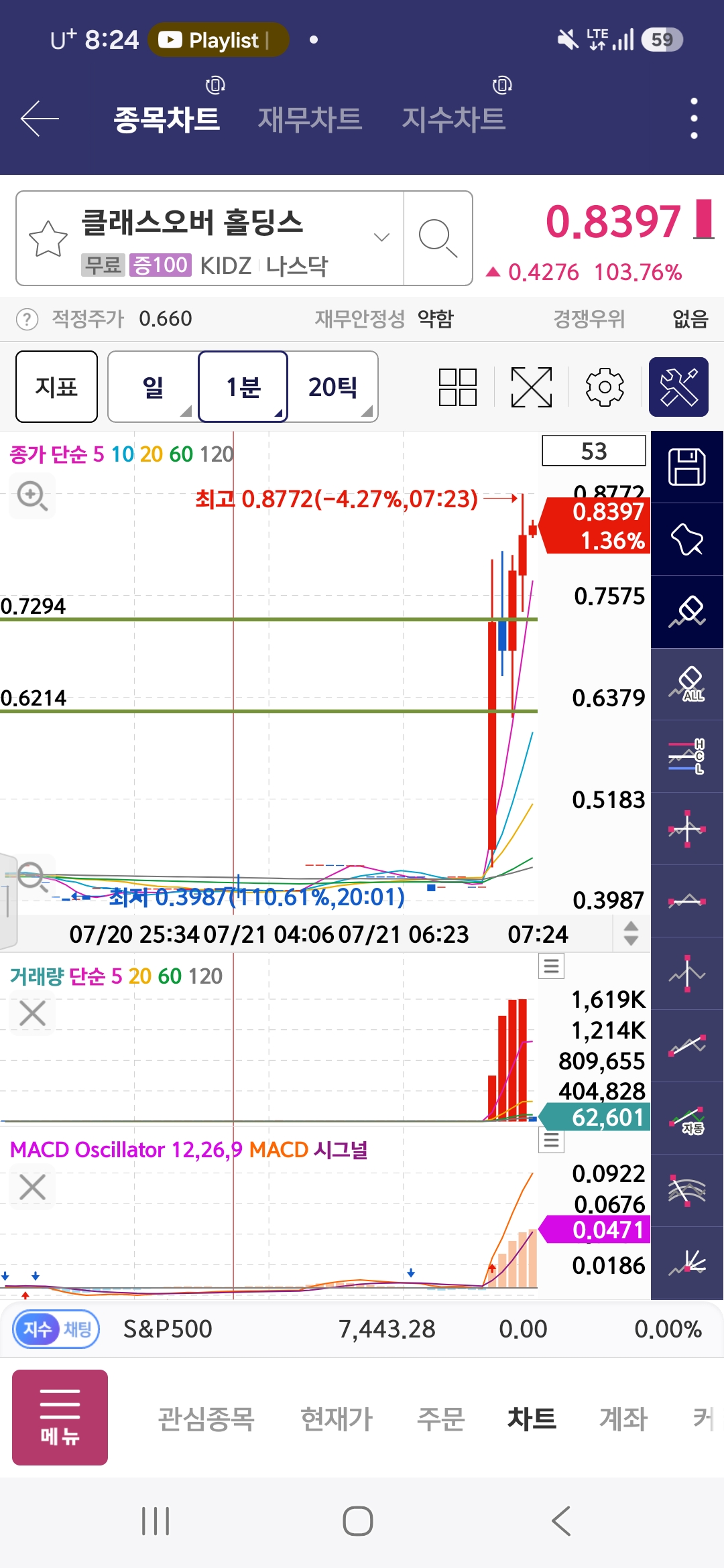Switch to the 재무차트 tab
This screenshot has width=724, height=1568.
(x=310, y=119)
